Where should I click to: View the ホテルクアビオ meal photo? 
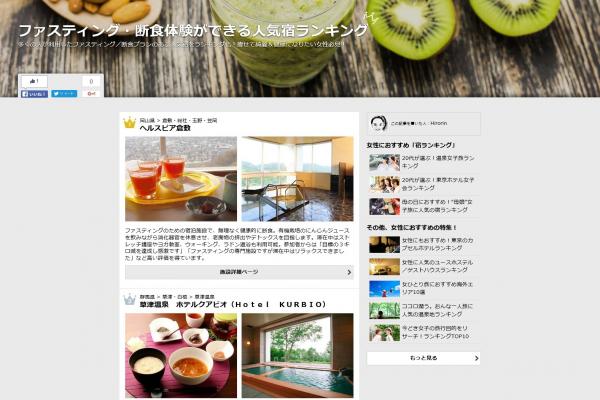[x=181, y=355]
